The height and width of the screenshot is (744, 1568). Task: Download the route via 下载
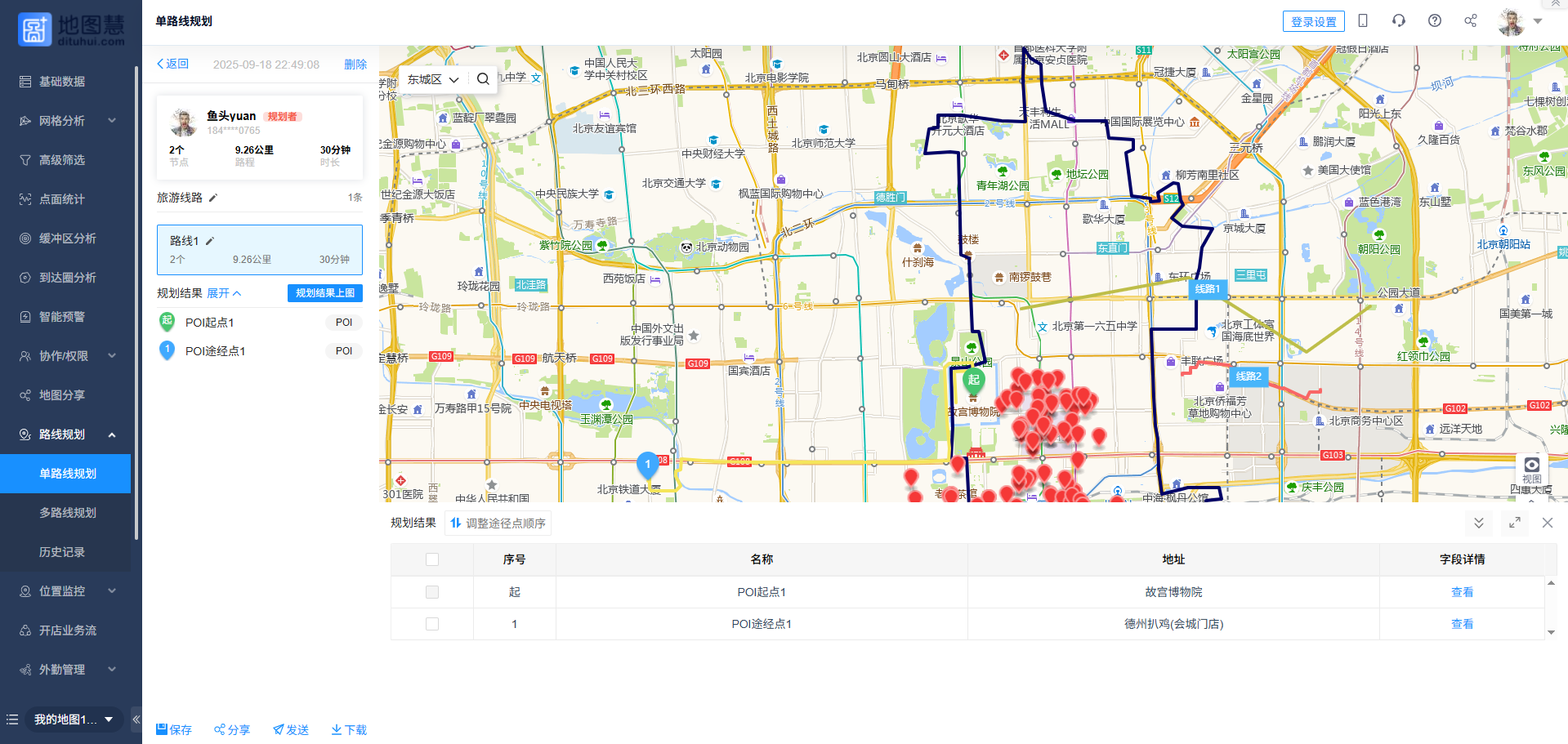[x=349, y=729]
